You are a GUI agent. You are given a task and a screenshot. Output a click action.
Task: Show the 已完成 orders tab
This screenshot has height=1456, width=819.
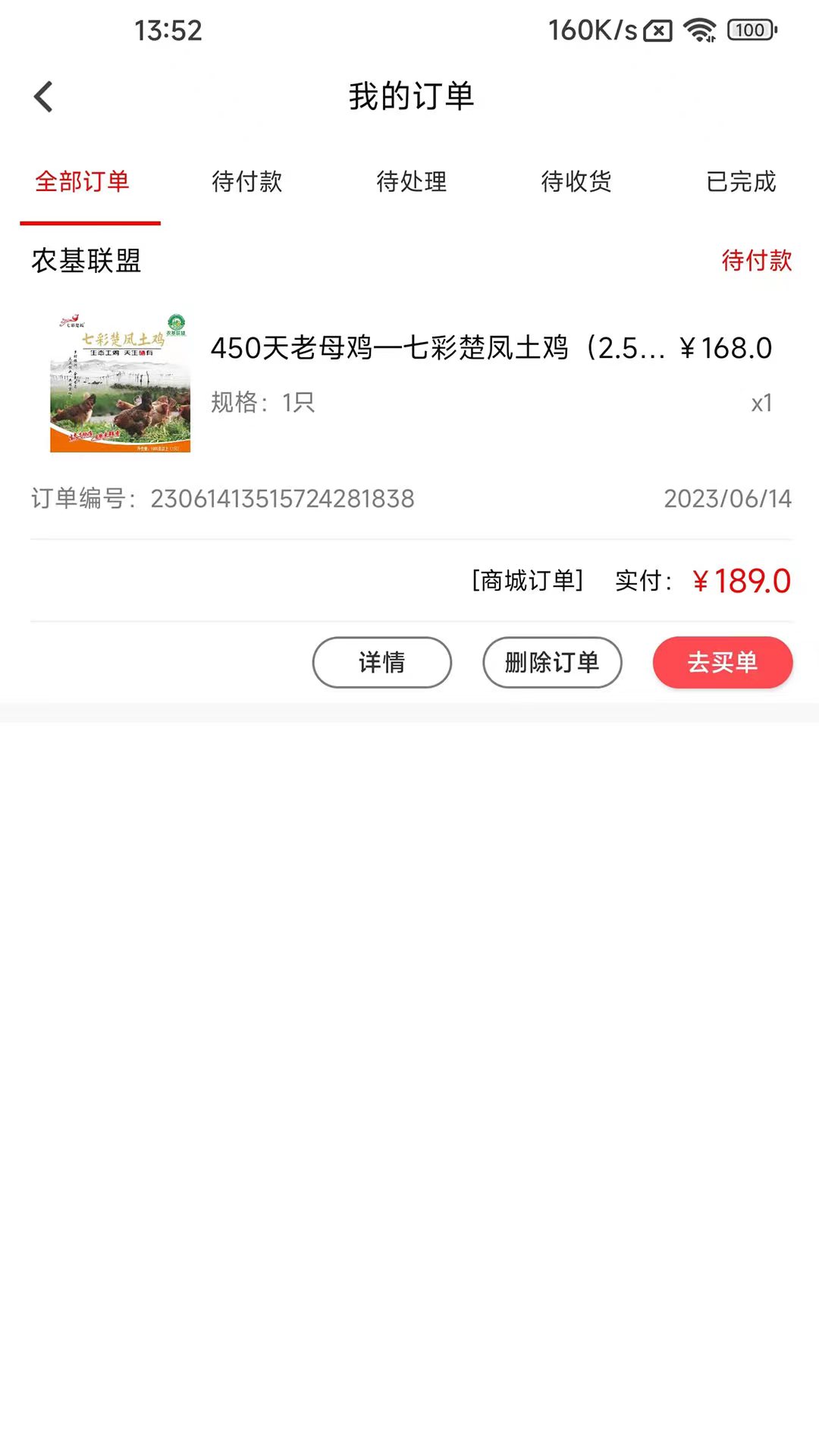tap(741, 182)
